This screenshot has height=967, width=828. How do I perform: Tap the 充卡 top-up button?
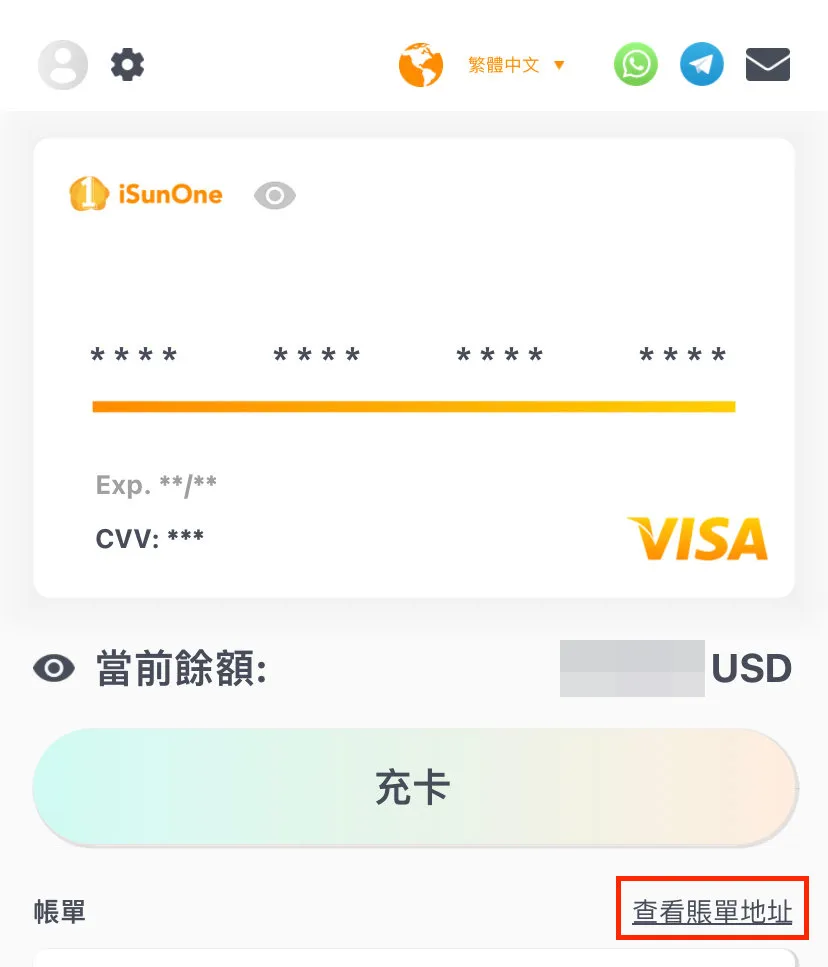click(414, 788)
